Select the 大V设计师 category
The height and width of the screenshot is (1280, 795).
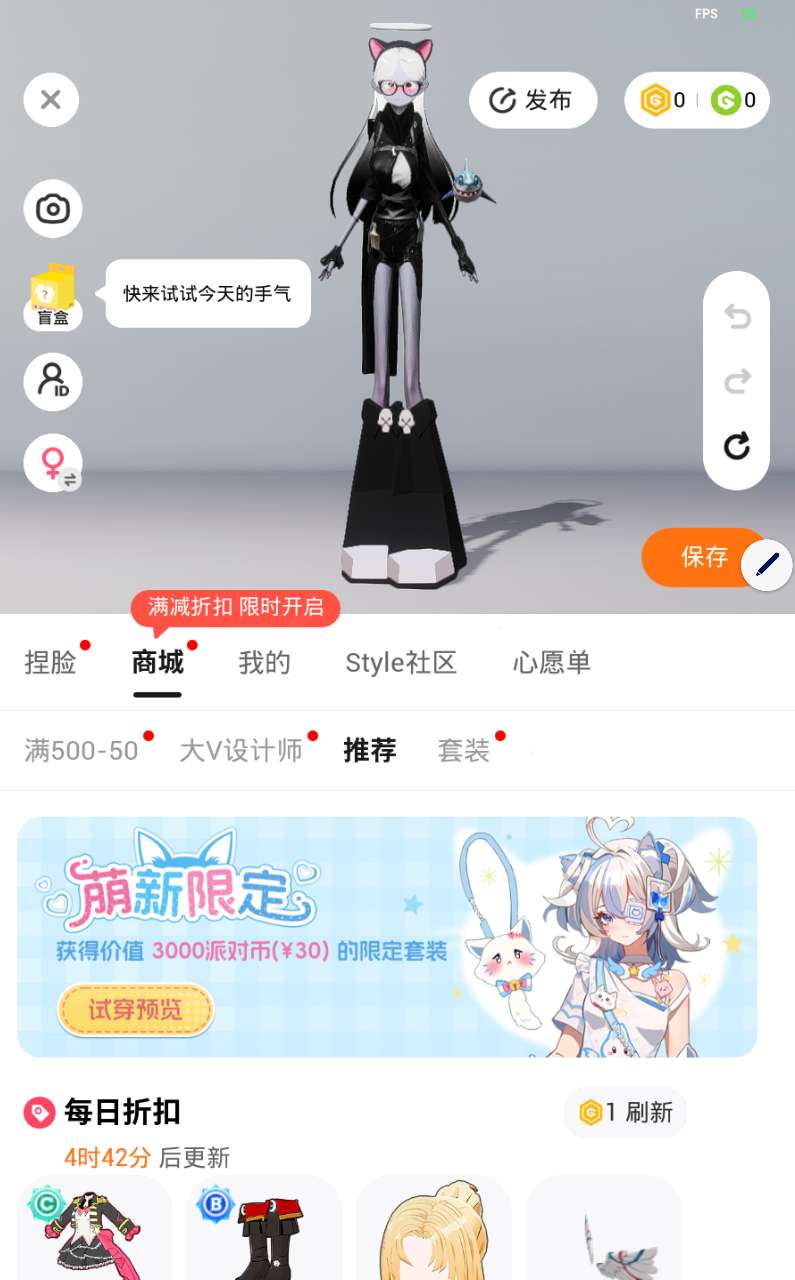click(x=241, y=750)
